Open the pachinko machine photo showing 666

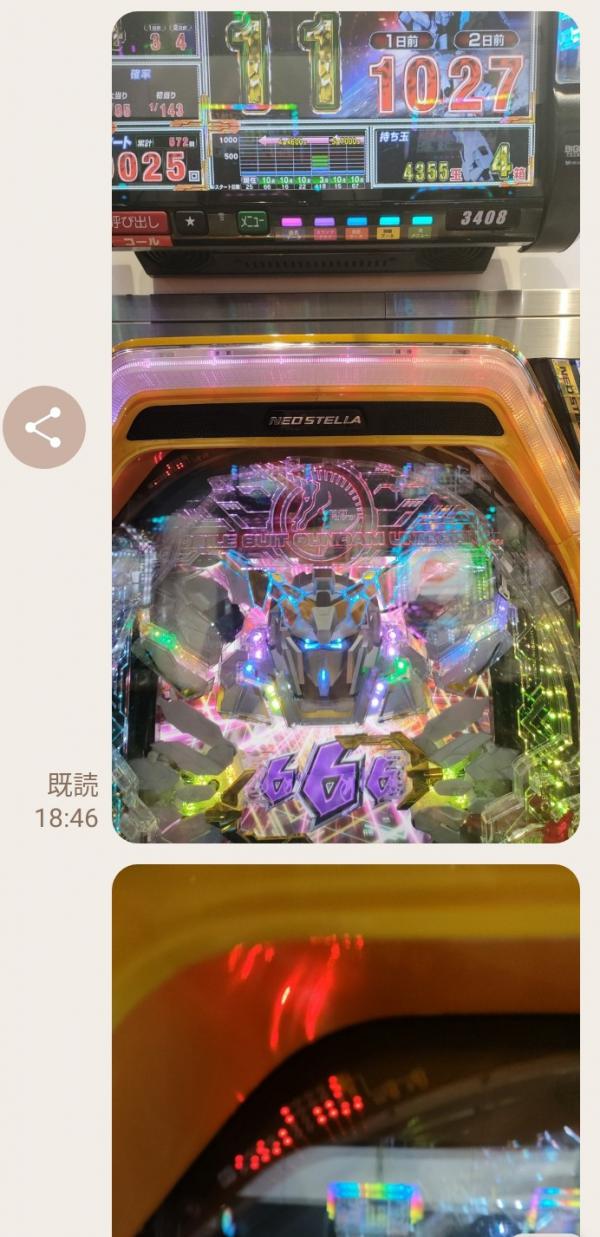(345, 427)
